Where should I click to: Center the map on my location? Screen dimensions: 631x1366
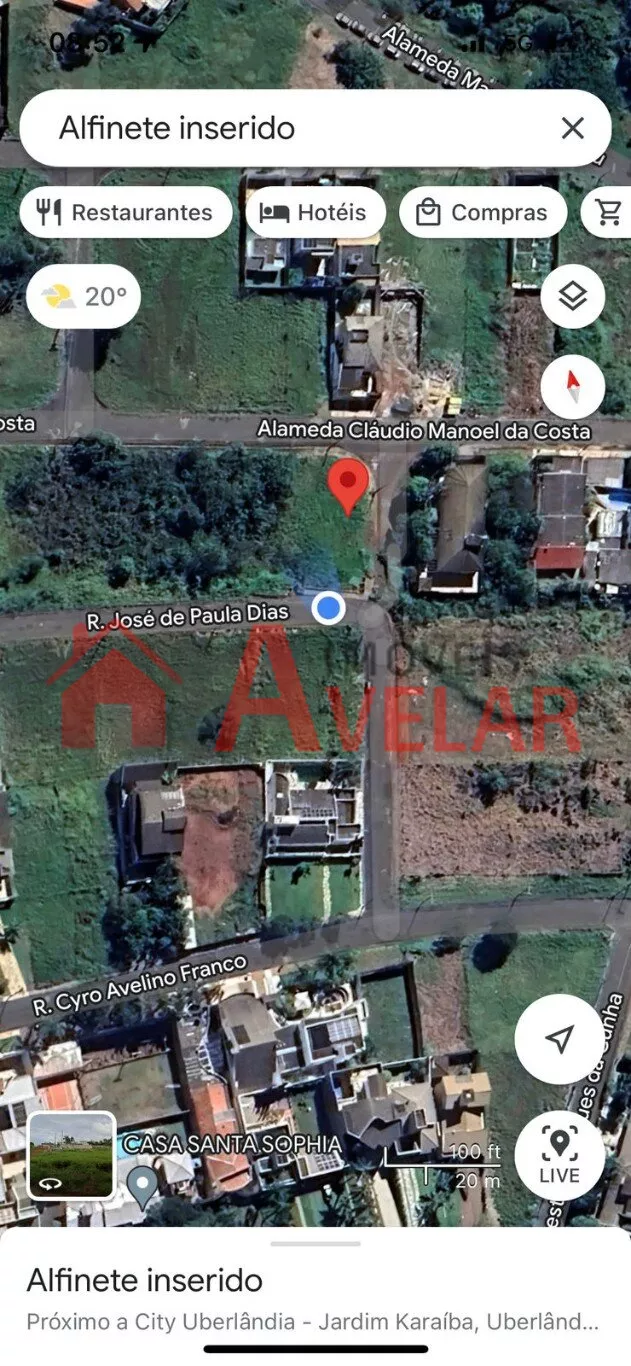[560, 1039]
